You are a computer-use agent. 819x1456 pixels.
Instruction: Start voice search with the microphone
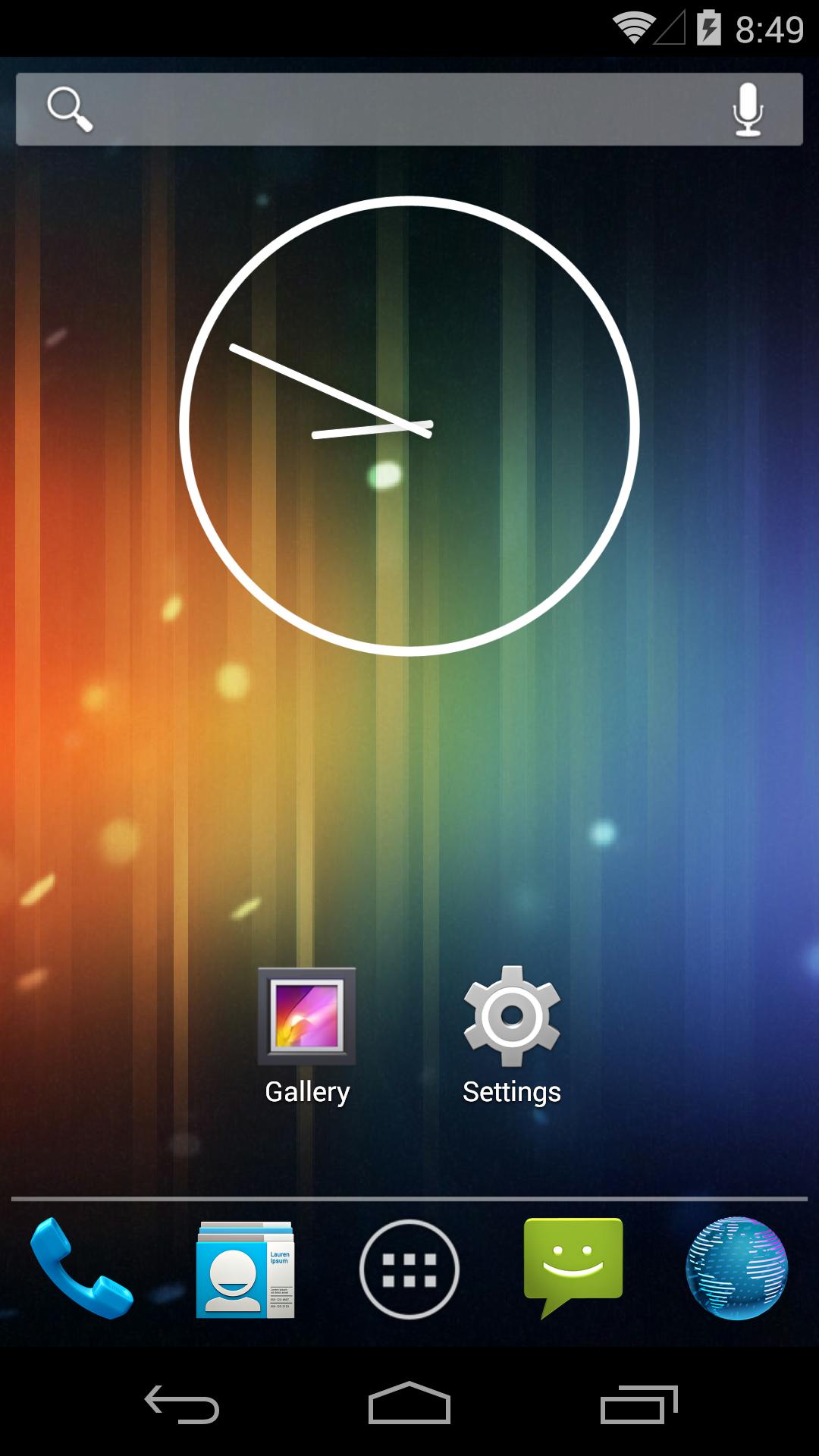point(747,109)
